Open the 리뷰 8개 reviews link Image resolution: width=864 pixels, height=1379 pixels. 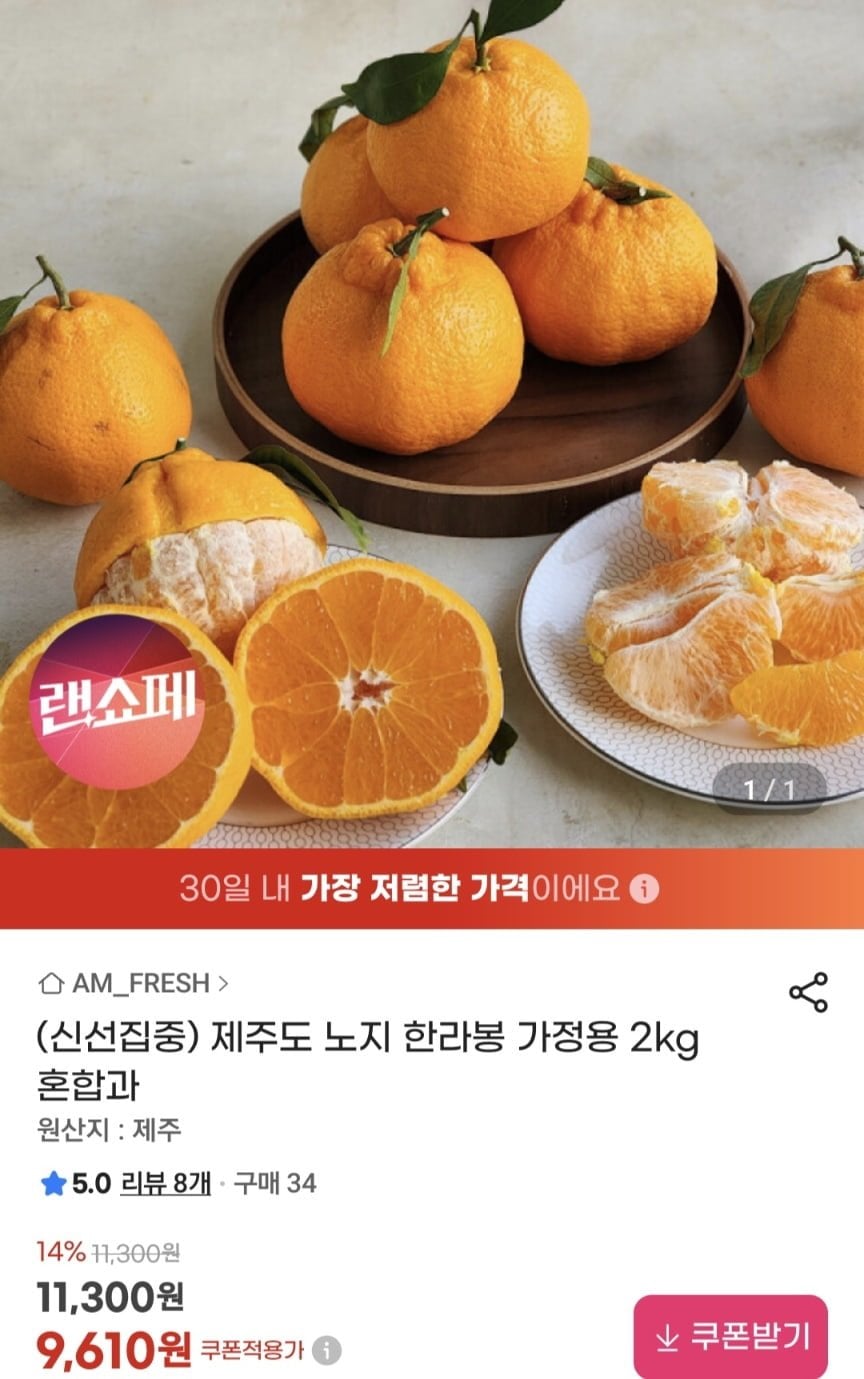[165, 1184]
